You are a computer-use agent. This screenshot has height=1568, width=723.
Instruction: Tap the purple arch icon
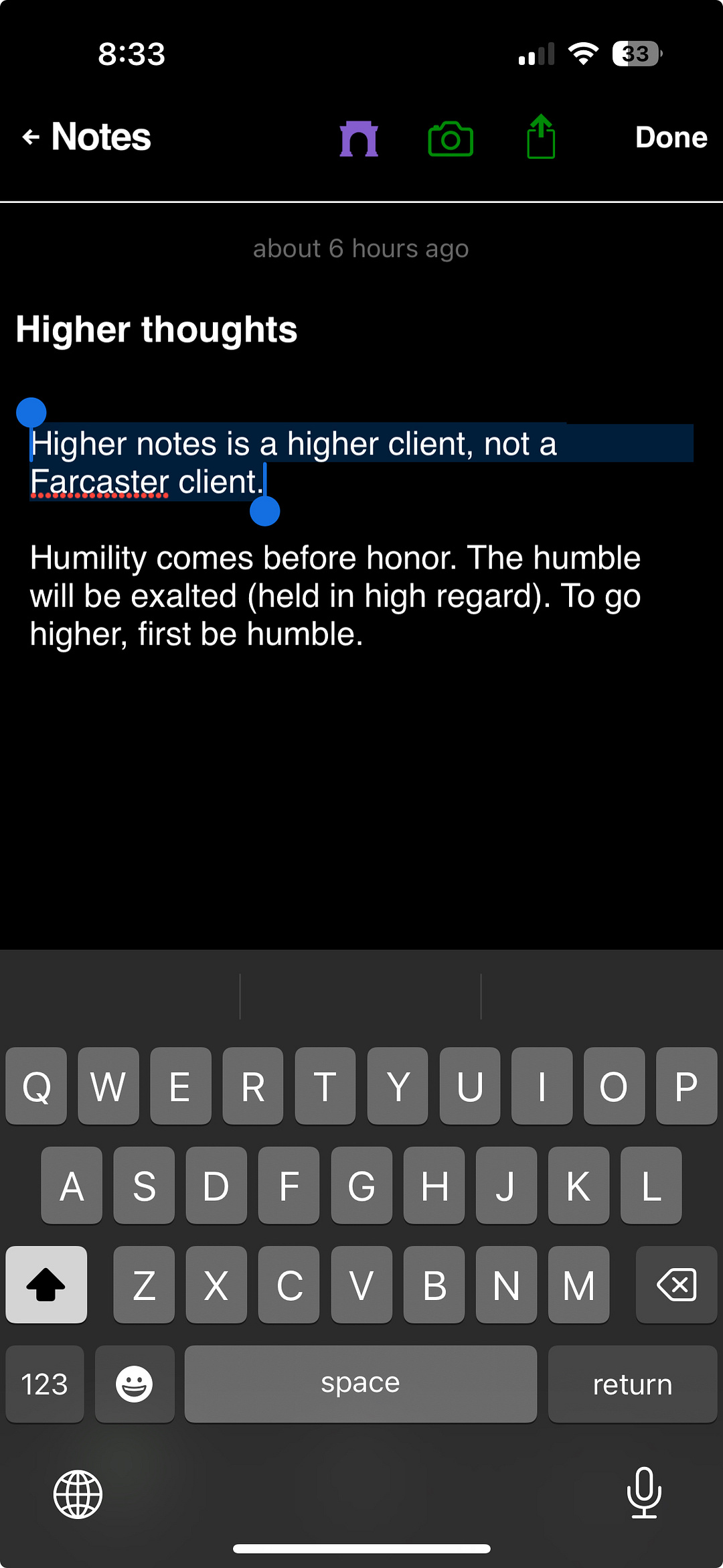click(359, 139)
